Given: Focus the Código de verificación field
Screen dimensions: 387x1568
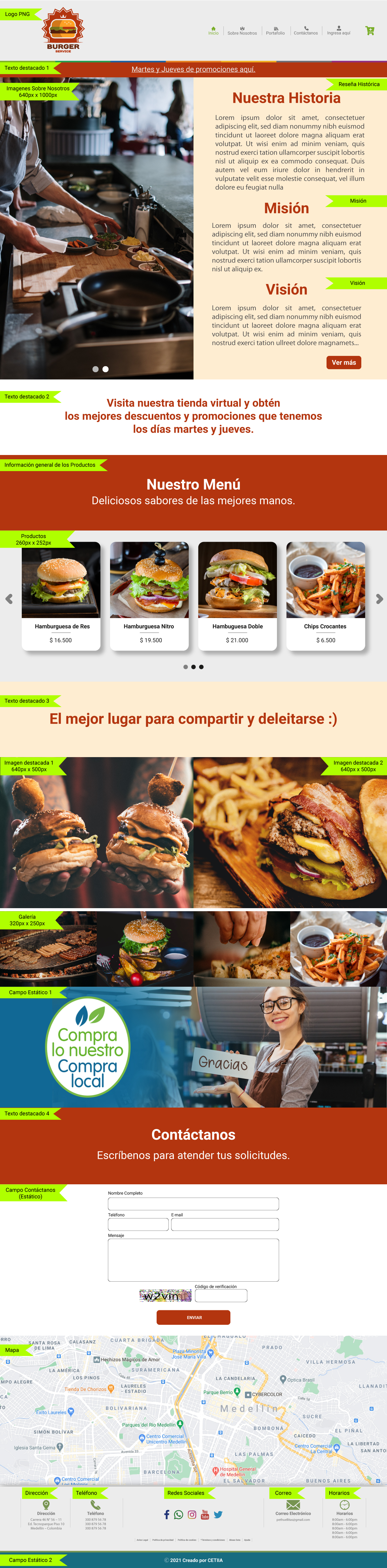Looking at the screenshot, I should [221, 1296].
